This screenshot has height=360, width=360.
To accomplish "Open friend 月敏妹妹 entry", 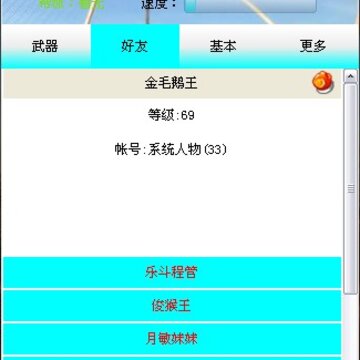I will (172, 339).
